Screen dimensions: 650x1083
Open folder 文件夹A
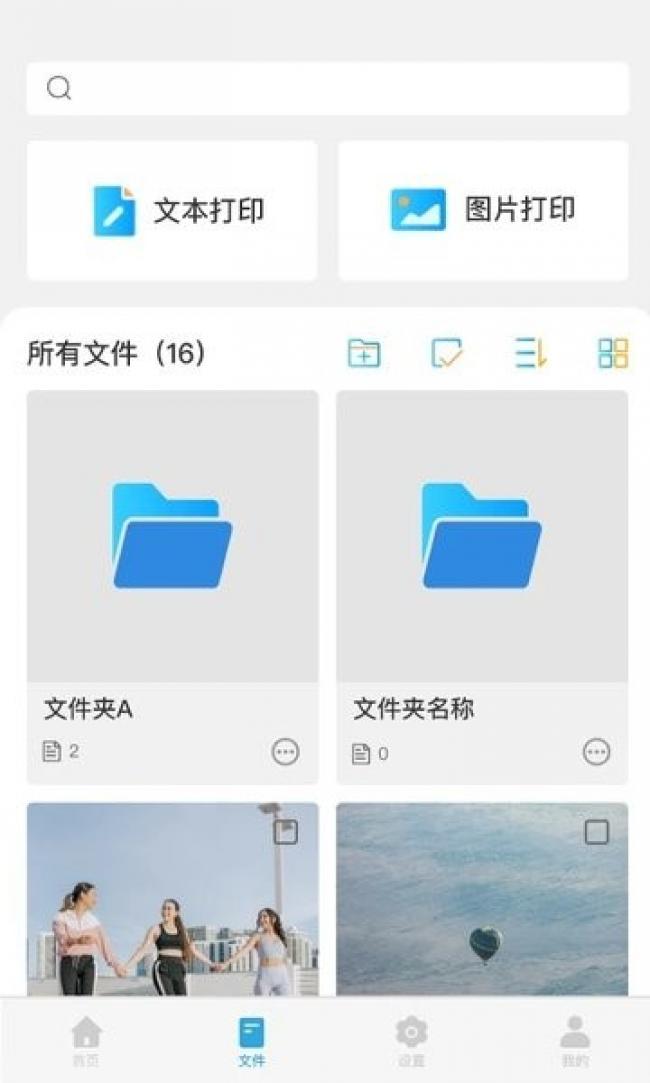[172, 587]
